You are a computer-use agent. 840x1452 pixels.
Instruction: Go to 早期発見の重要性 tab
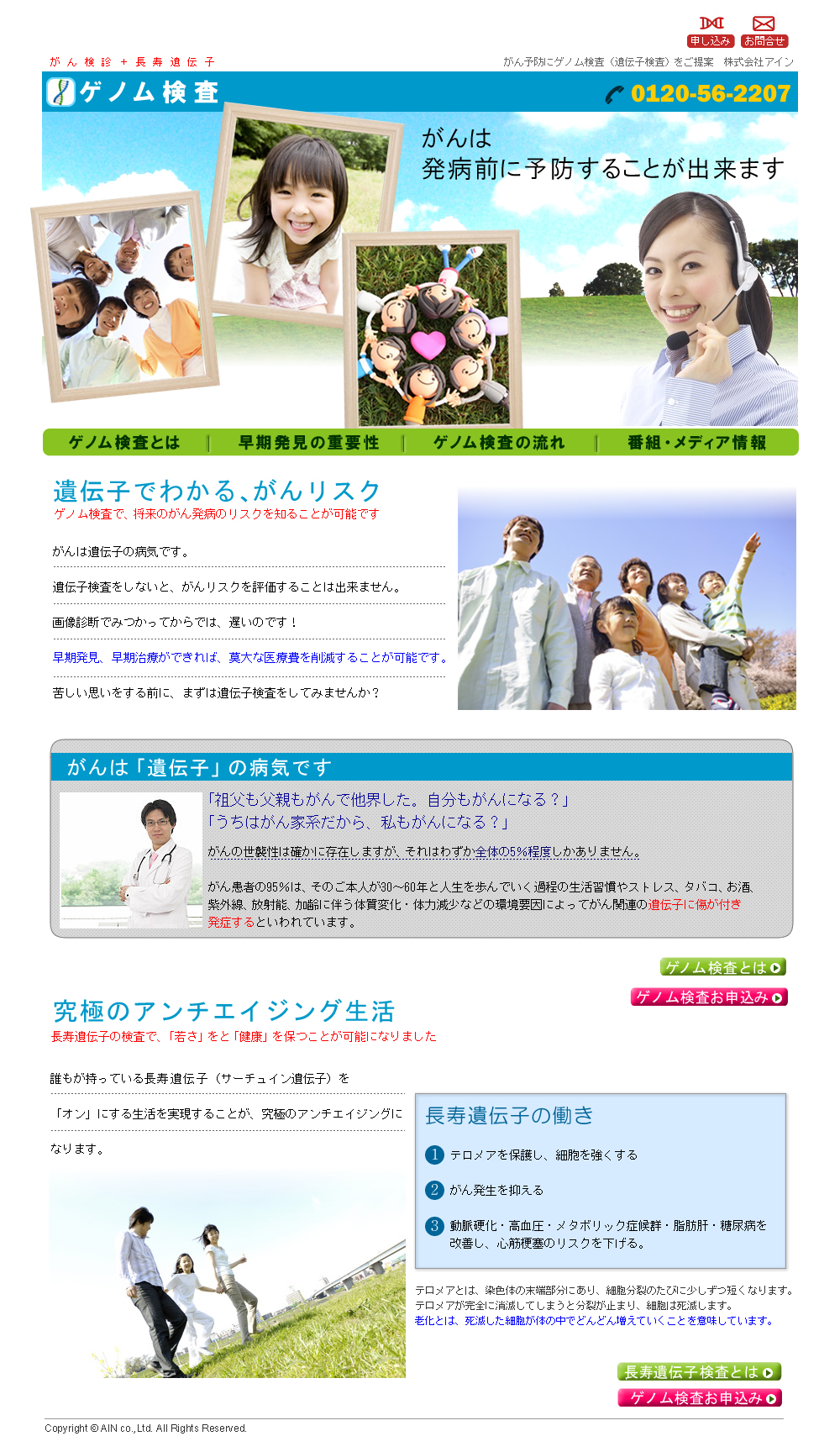308,442
